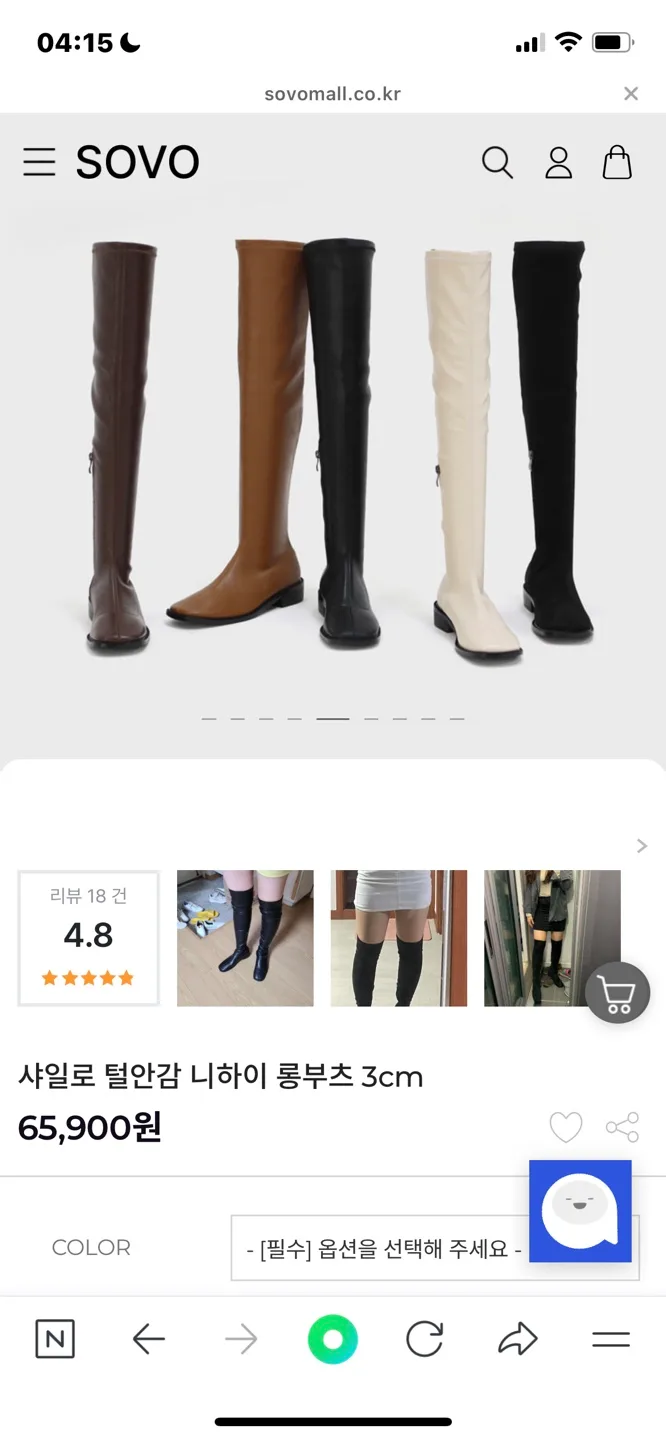Image resolution: width=666 pixels, height=1440 pixels.
Task: Go back in the browser
Action: [x=148, y=1339]
